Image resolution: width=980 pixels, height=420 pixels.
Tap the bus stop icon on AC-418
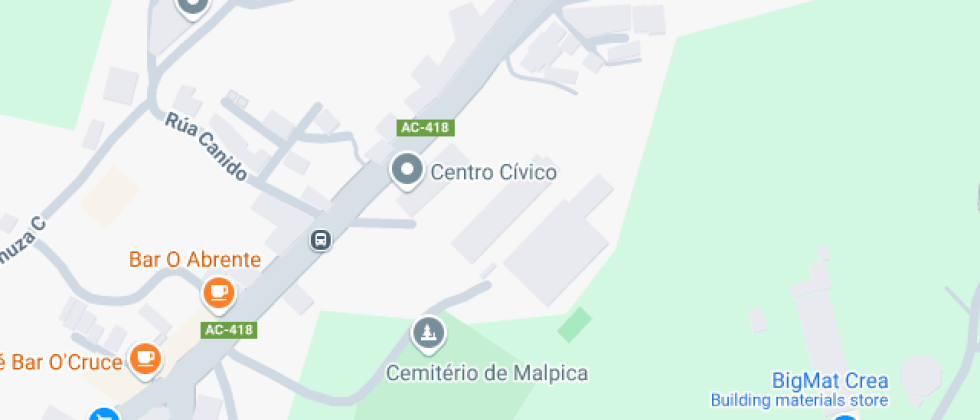pyautogui.click(x=320, y=240)
